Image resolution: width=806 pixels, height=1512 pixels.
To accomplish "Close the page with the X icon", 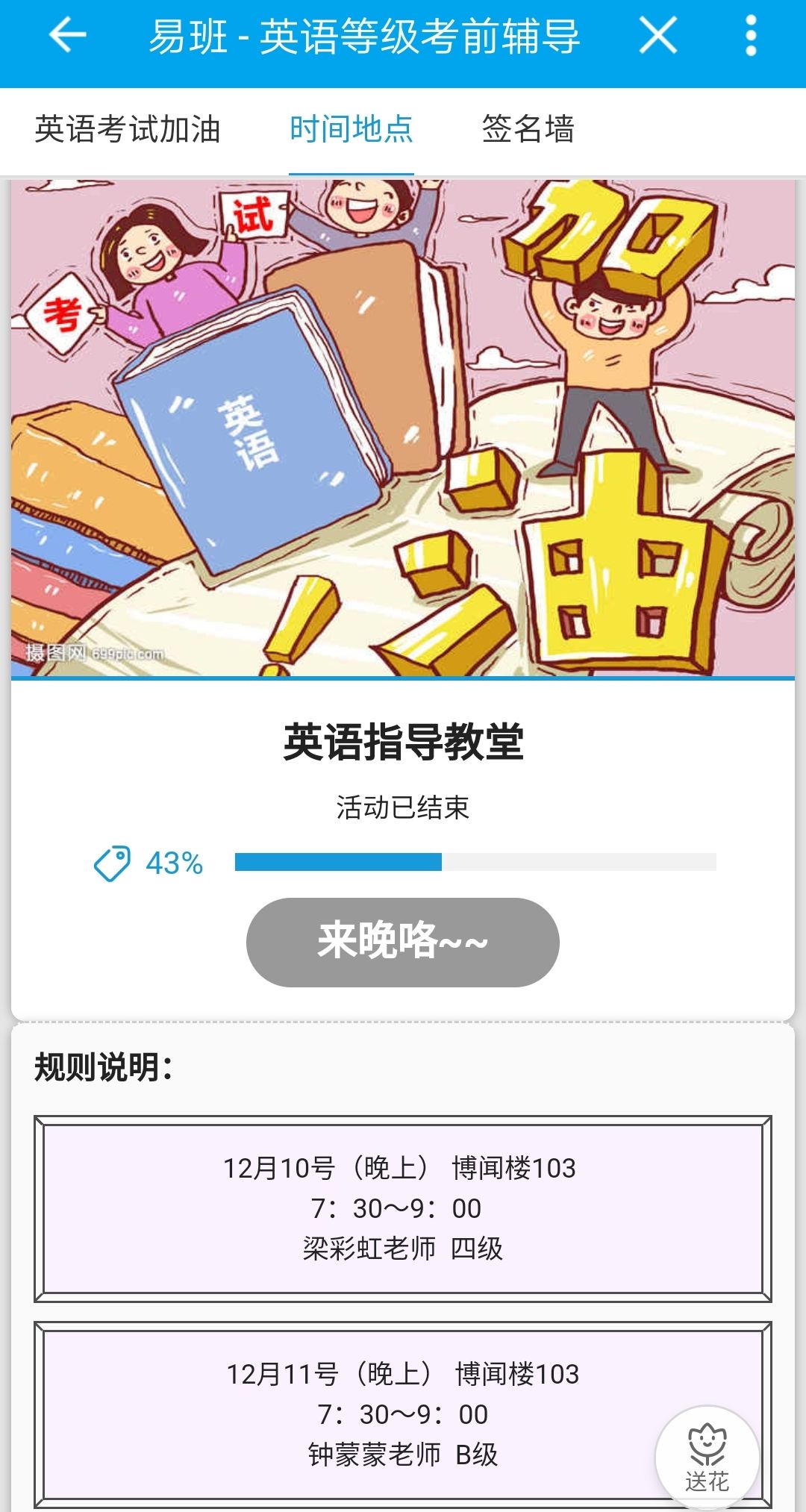I will pyautogui.click(x=657, y=36).
